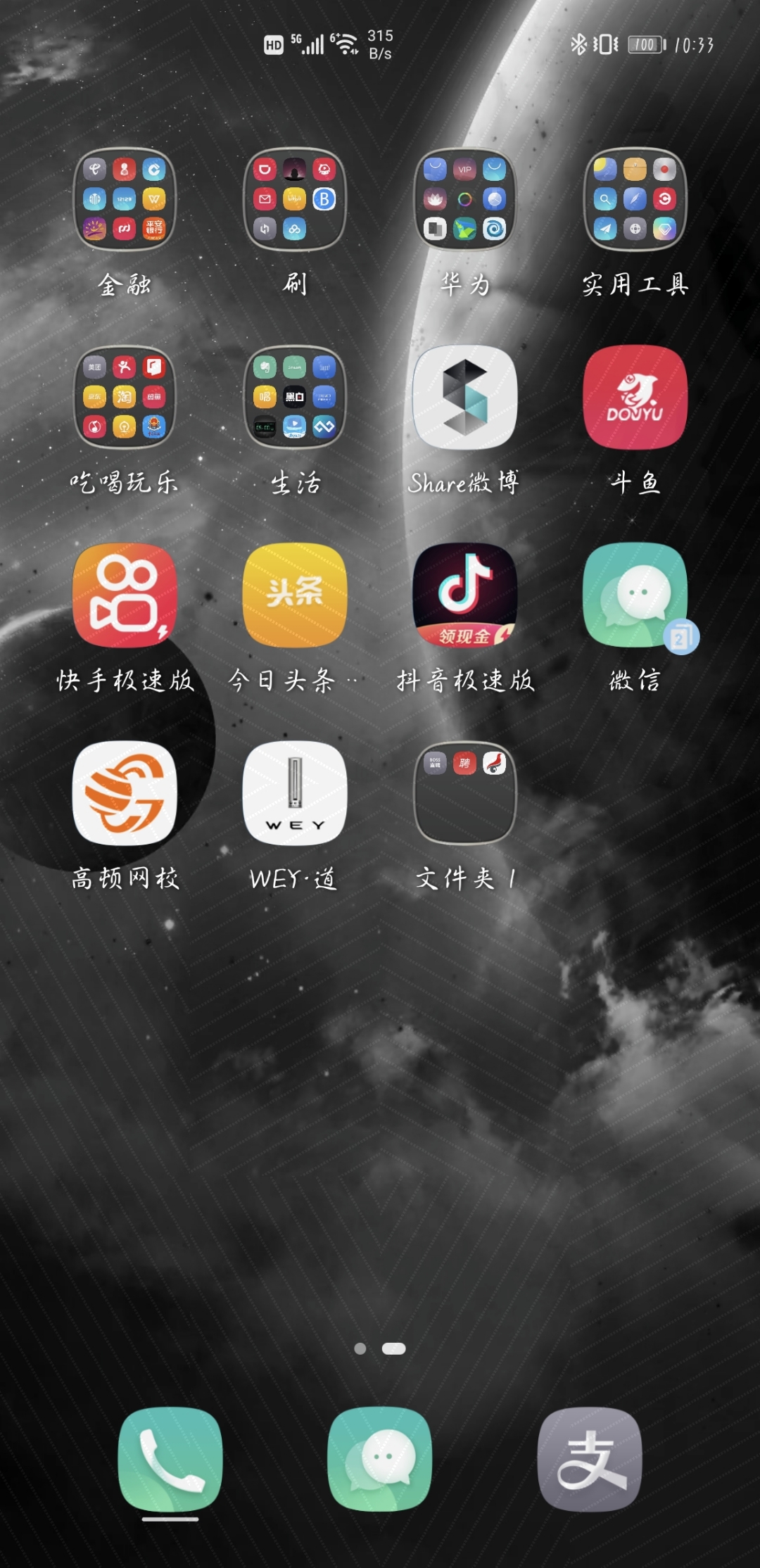
Task: Tap the first page indicator dot
Action: coord(360,1348)
